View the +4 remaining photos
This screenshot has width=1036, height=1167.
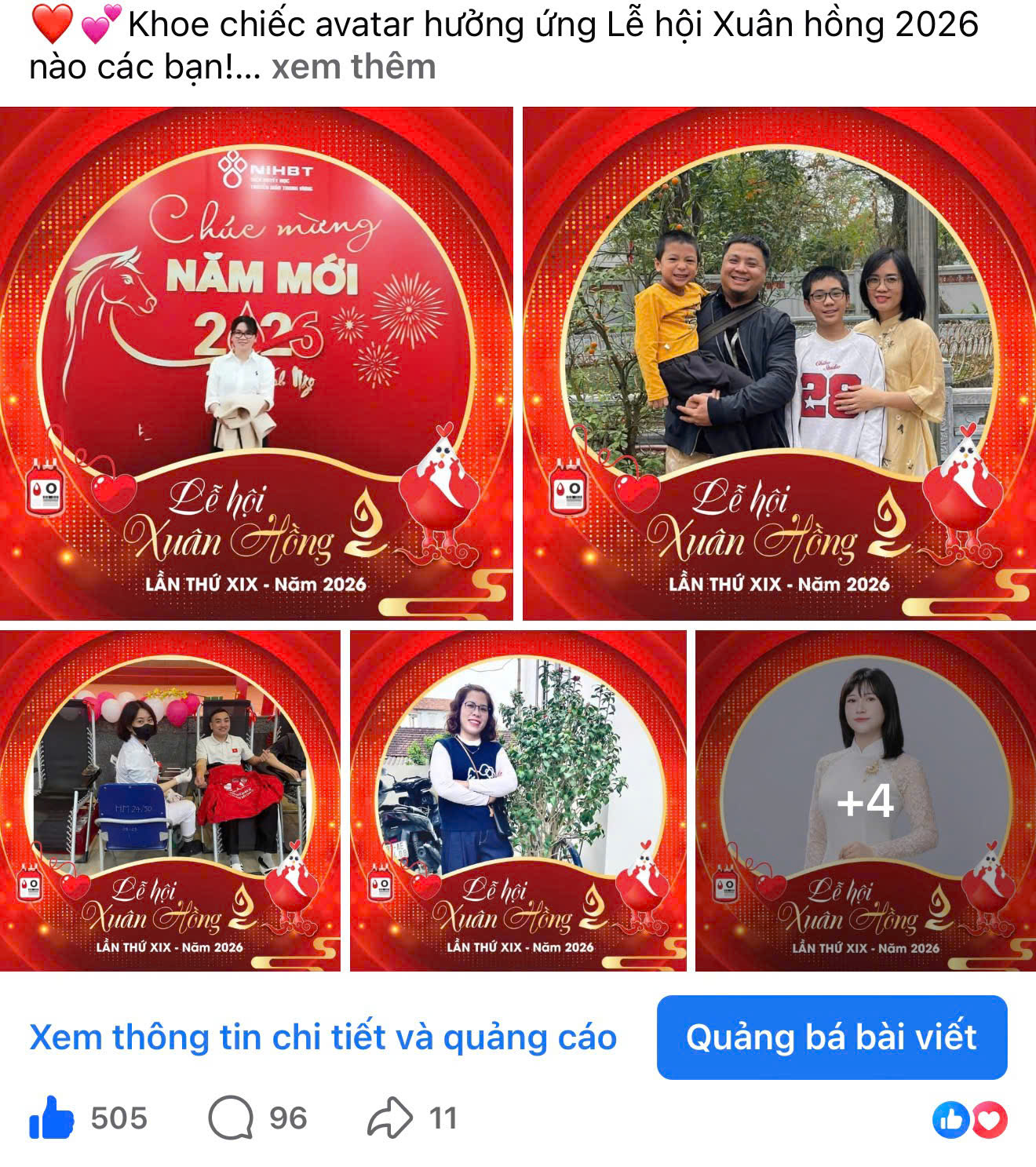[865, 800]
